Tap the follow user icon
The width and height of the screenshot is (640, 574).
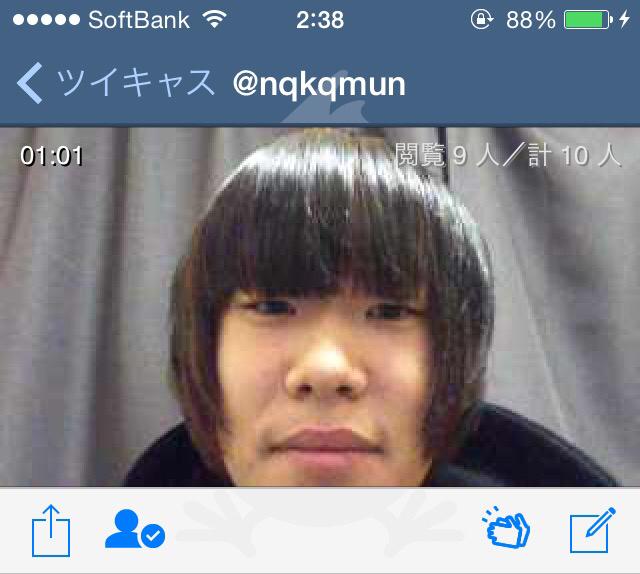coord(134,529)
